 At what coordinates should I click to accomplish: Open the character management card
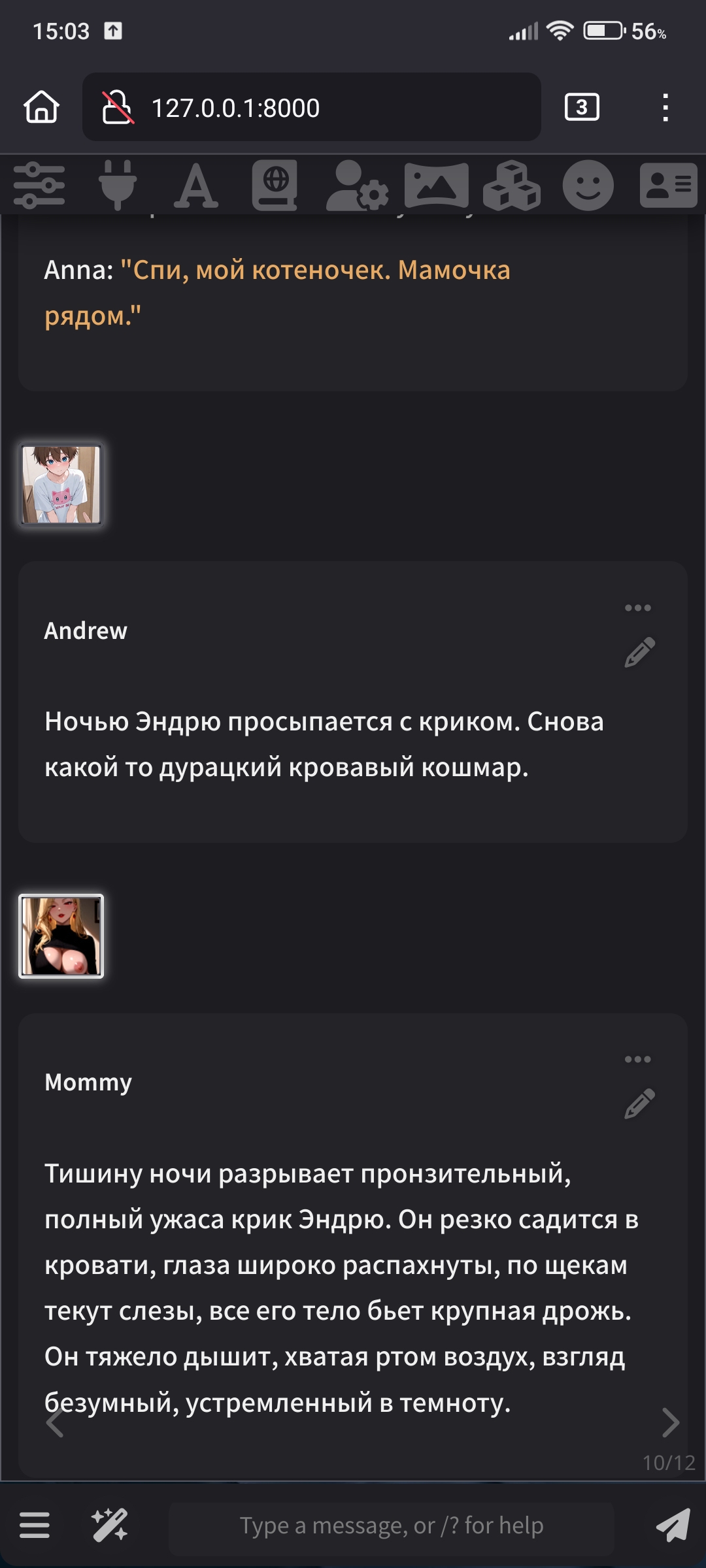[668, 186]
